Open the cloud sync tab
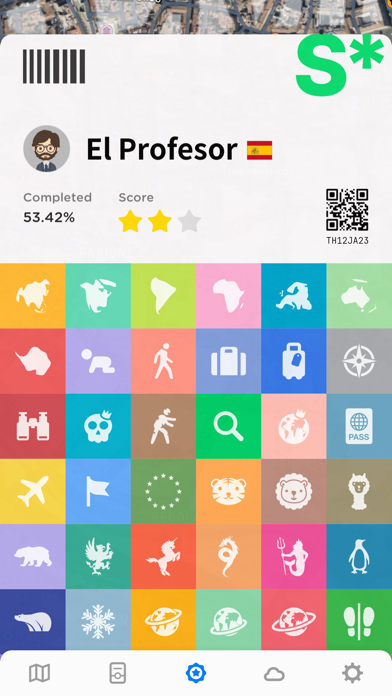This screenshot has width=392, height=696. click(x=274, y=674)
